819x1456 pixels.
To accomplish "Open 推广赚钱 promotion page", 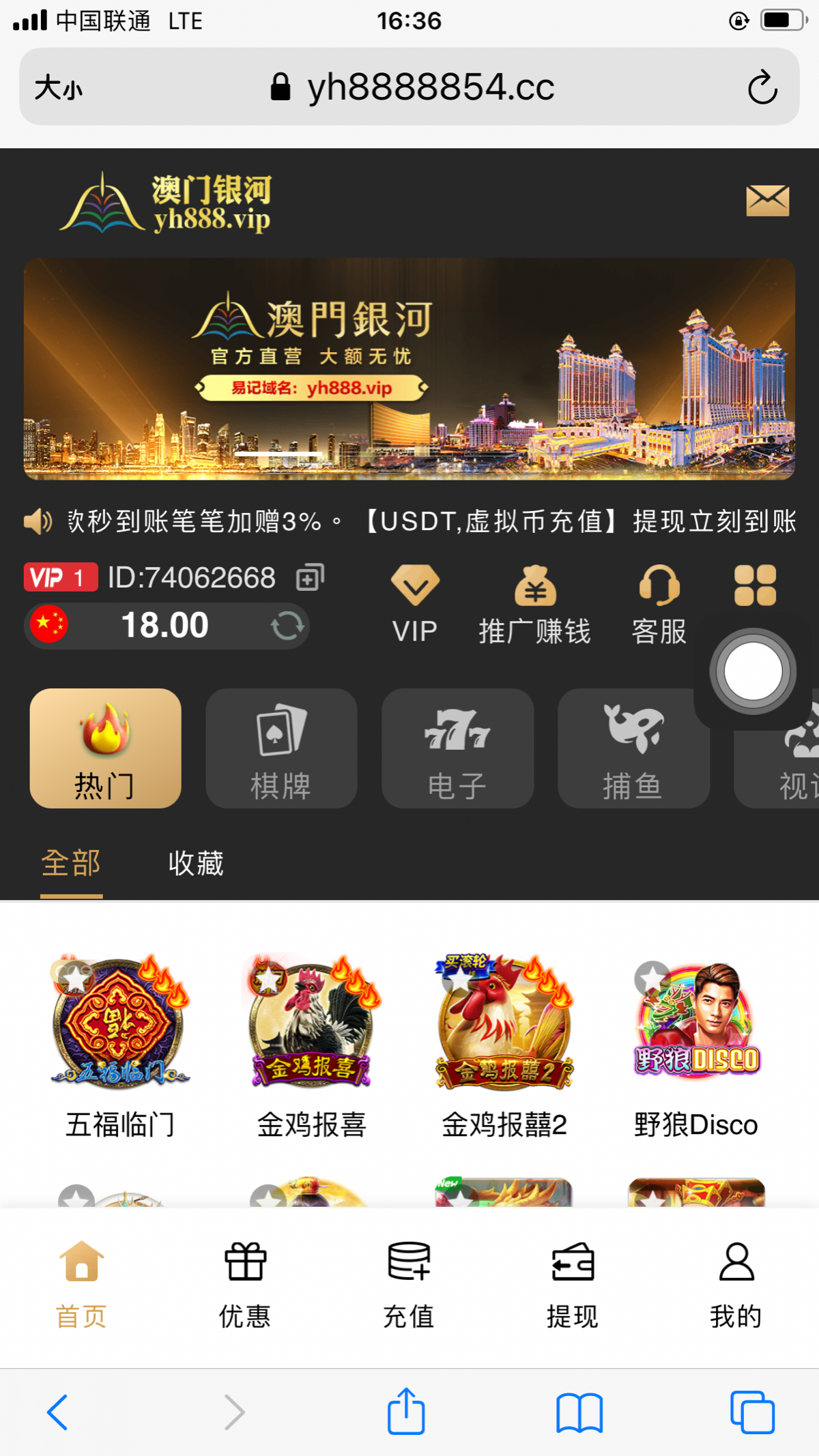I will [534, 603].
